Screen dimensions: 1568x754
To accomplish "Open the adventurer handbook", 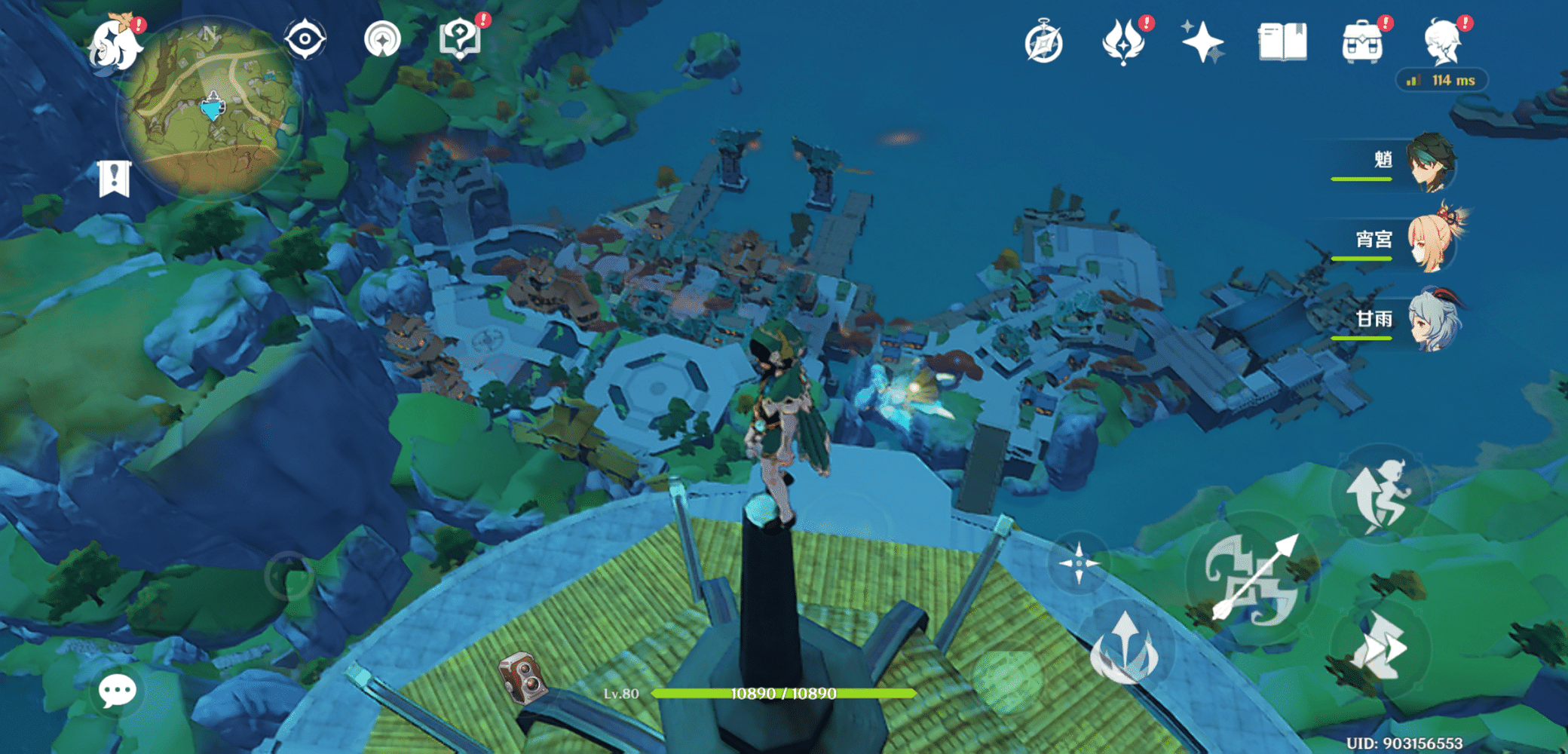I will coord(1282,41).
